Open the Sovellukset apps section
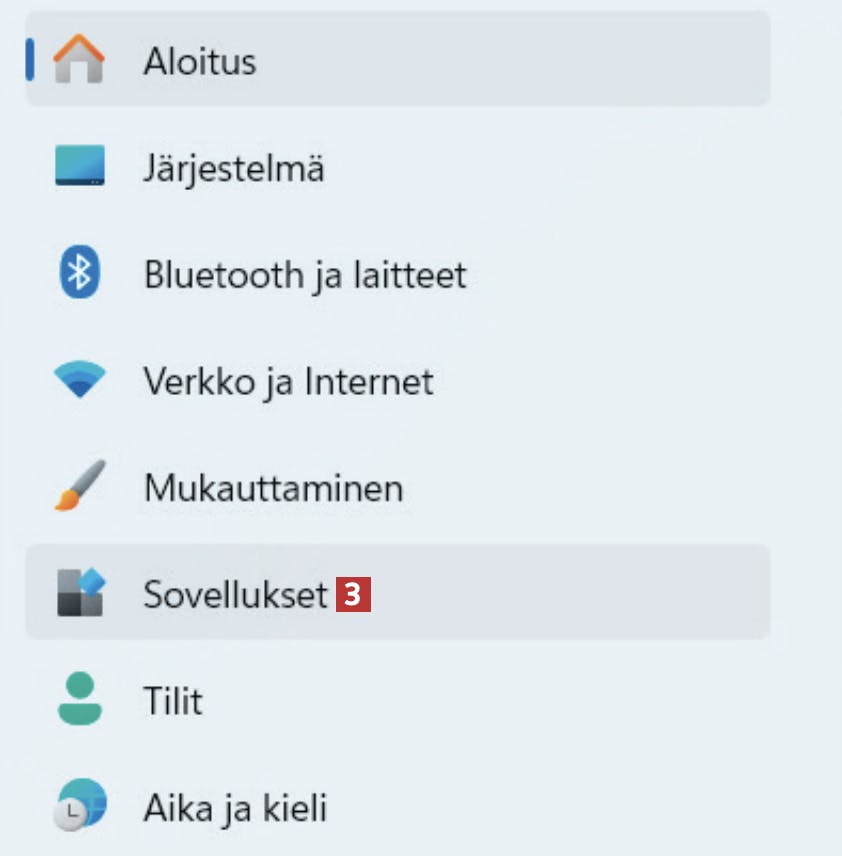842x856 pixels. (x=236, y=594)
